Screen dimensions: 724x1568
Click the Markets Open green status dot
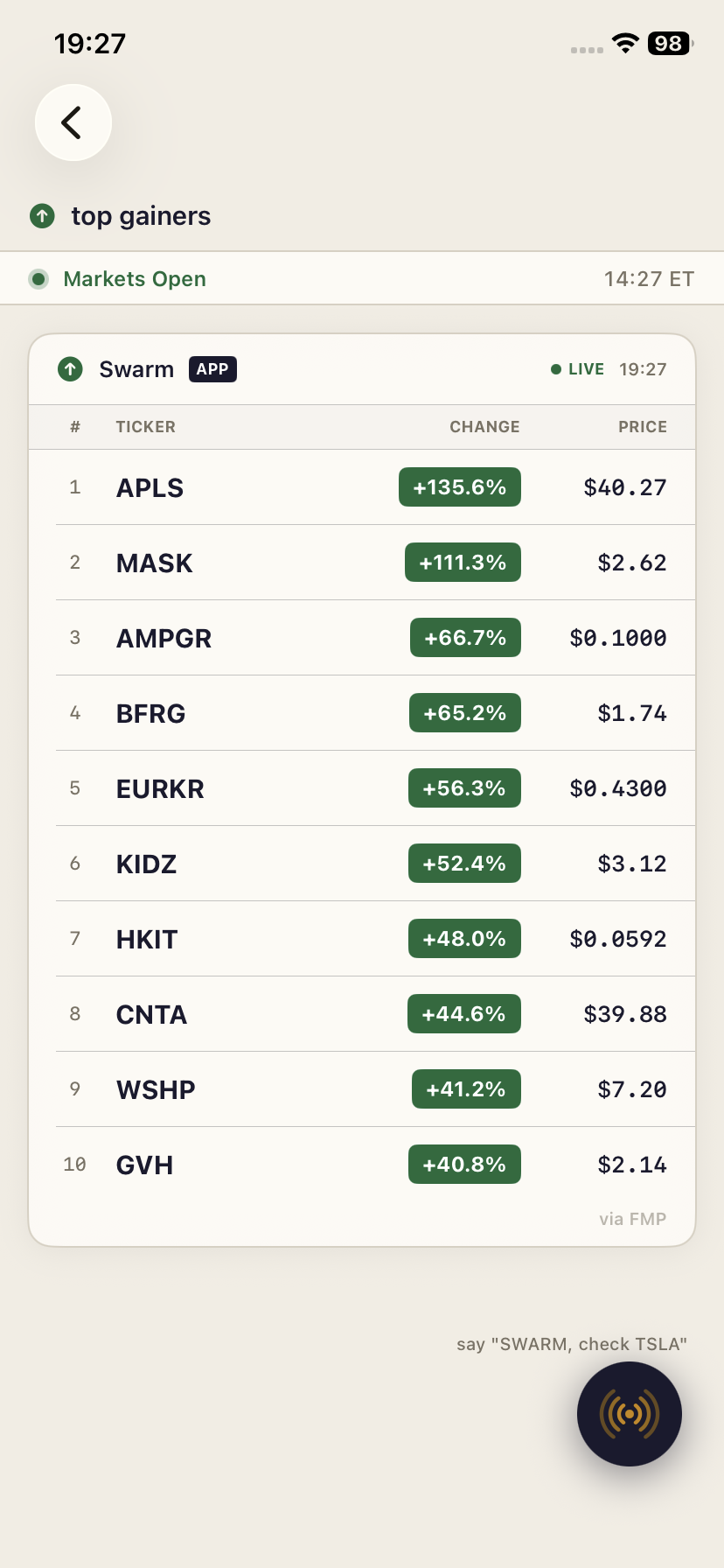(x=38, y=278)
